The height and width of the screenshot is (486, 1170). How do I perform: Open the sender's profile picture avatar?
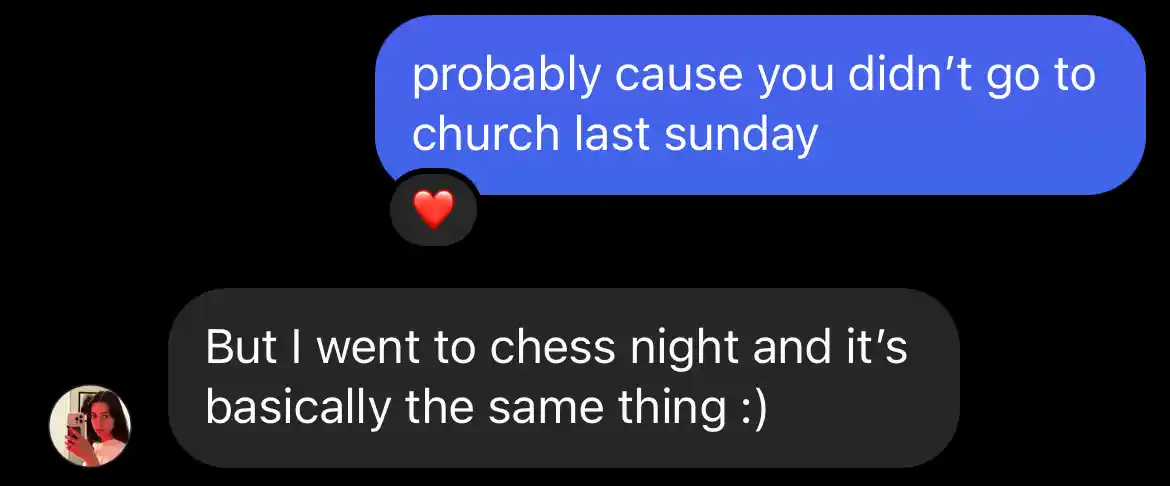tap(91, 424)
